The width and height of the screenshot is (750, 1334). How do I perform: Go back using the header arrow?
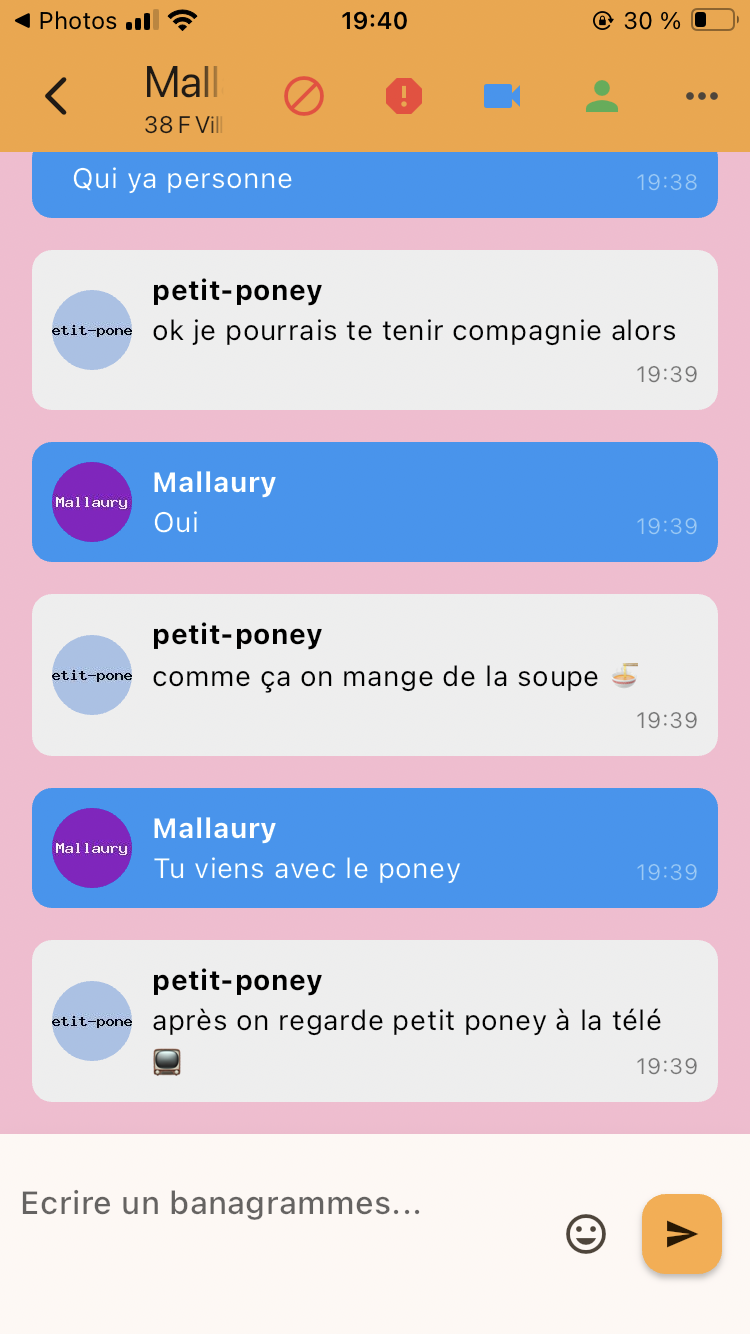coord(56,96)
